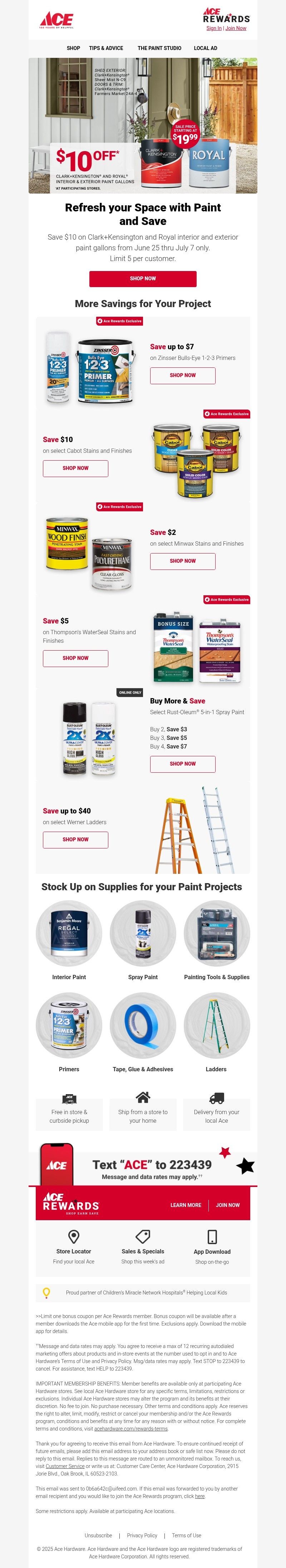Shop Now for Thompson's WaterSeal stains
286x1568 pixels.
[x=75, y=658]
